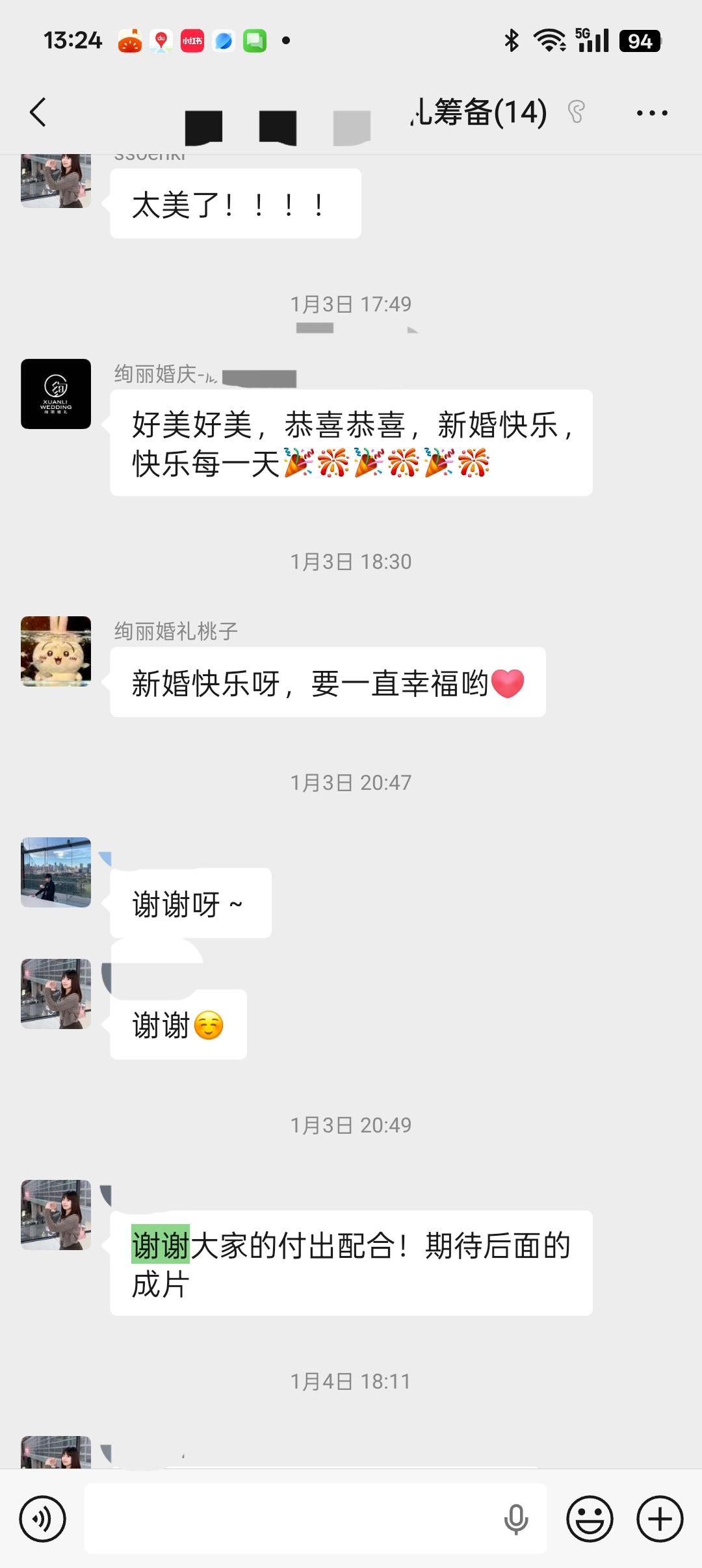Go back from the group chat
This screenshot has height=1568, width=702.
[38, 112]
